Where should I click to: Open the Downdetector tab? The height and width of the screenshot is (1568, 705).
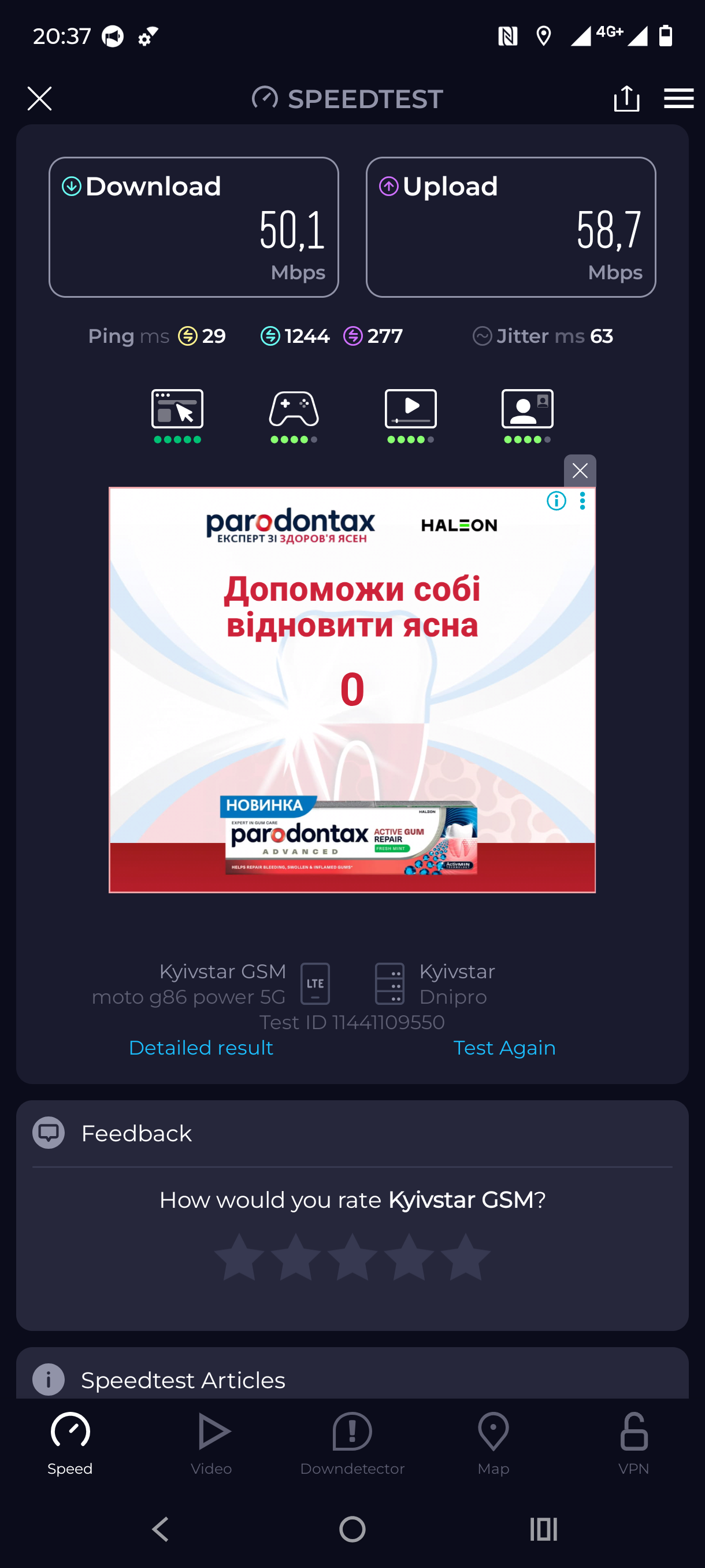pyautogui.click(x=352, y=1444)
